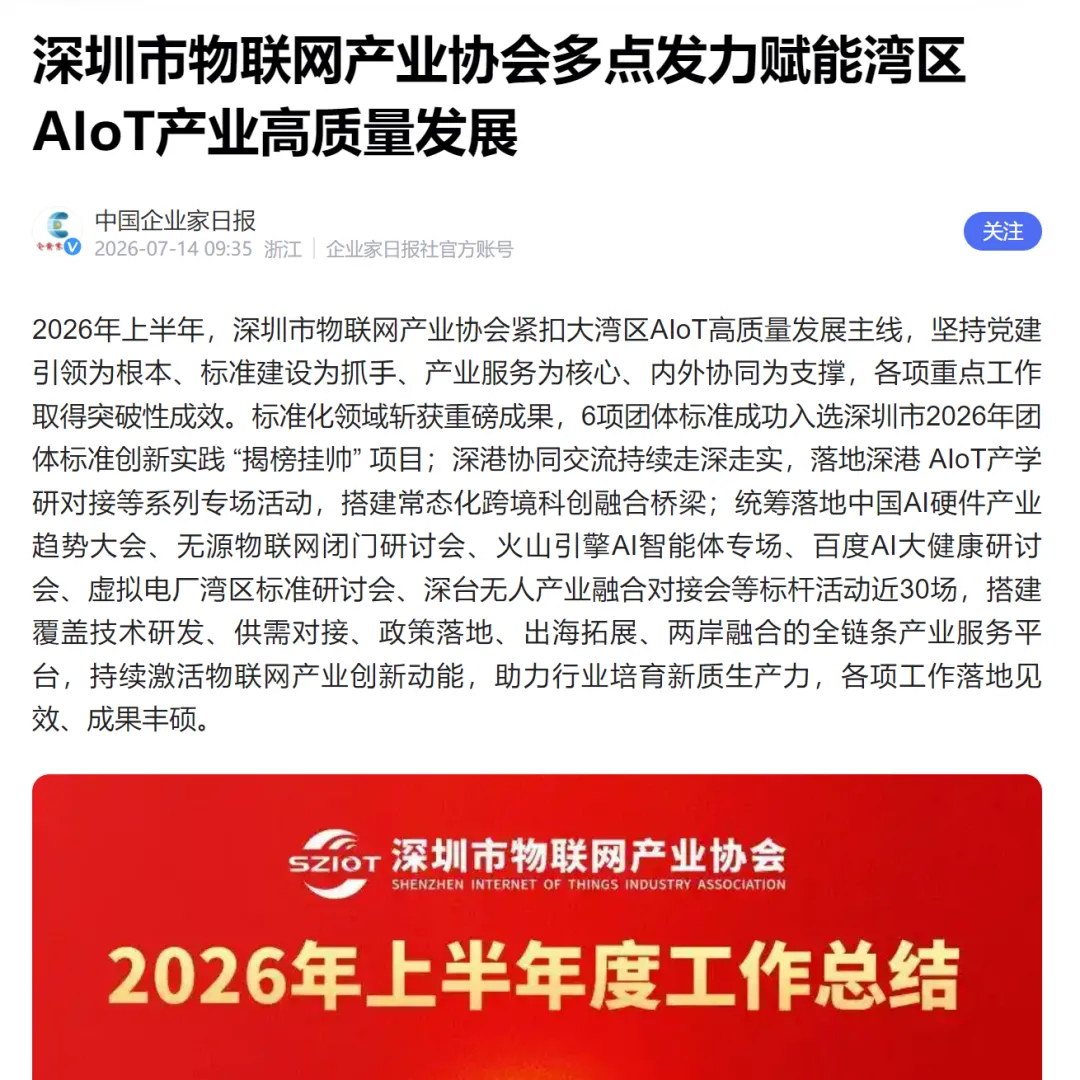Open the 中国企业家日报 account name link
The width and height of the screenshot is (1080, 1080).
(175, 220)
